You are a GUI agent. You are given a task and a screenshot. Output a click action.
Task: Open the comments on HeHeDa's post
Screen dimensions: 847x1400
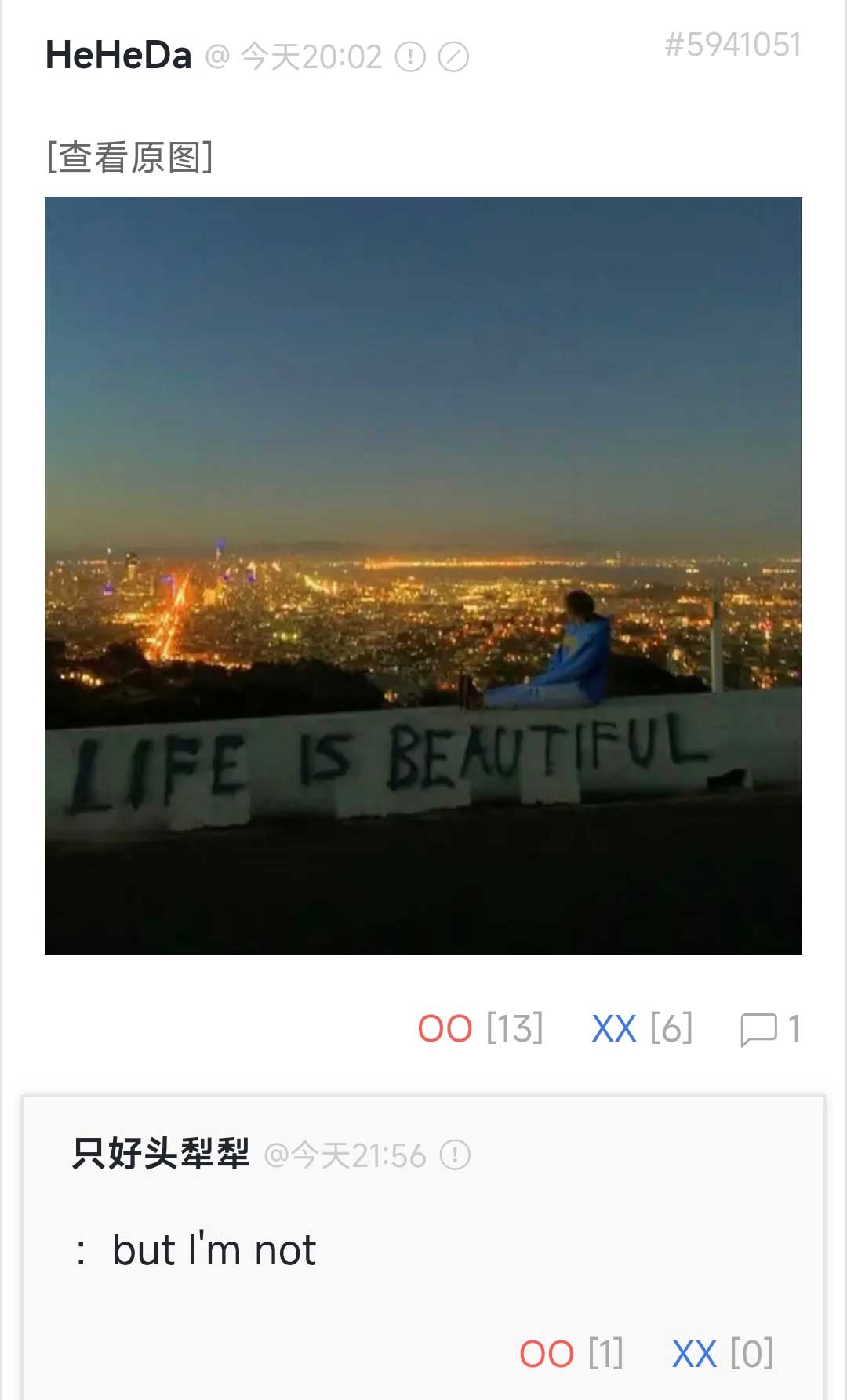click(x=769, y=1028)
